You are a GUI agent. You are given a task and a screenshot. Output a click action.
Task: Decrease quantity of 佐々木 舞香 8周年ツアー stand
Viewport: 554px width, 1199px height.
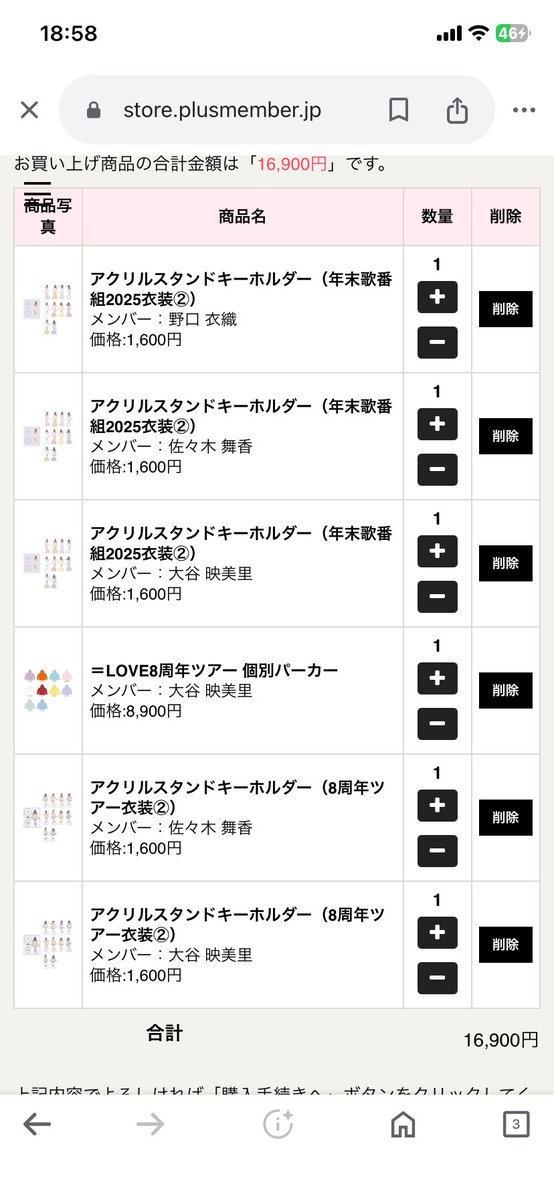438,850
